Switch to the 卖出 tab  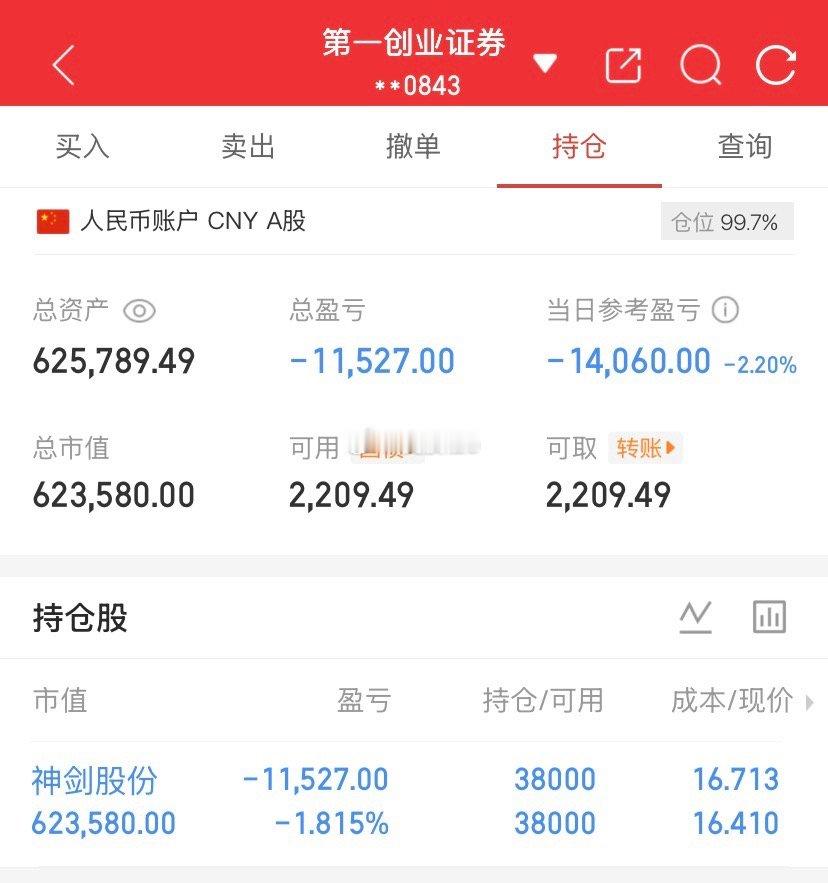(x=248, y=146)
